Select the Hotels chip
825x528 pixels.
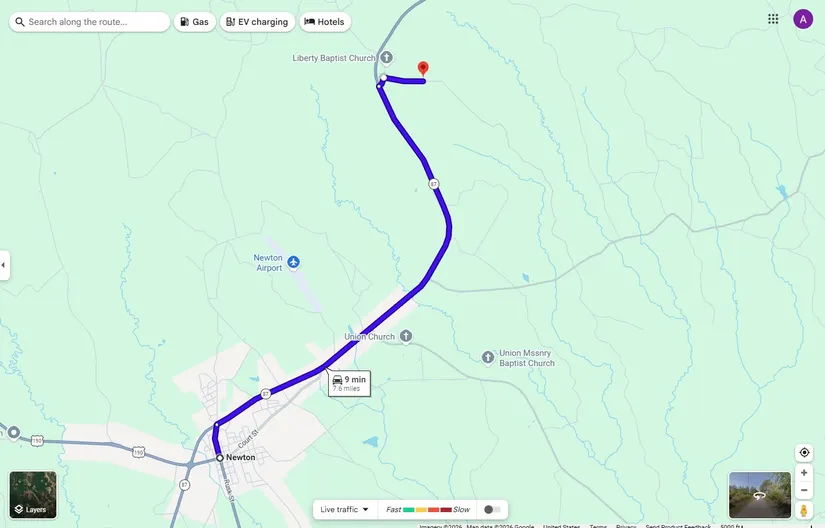tap(325, 22)
